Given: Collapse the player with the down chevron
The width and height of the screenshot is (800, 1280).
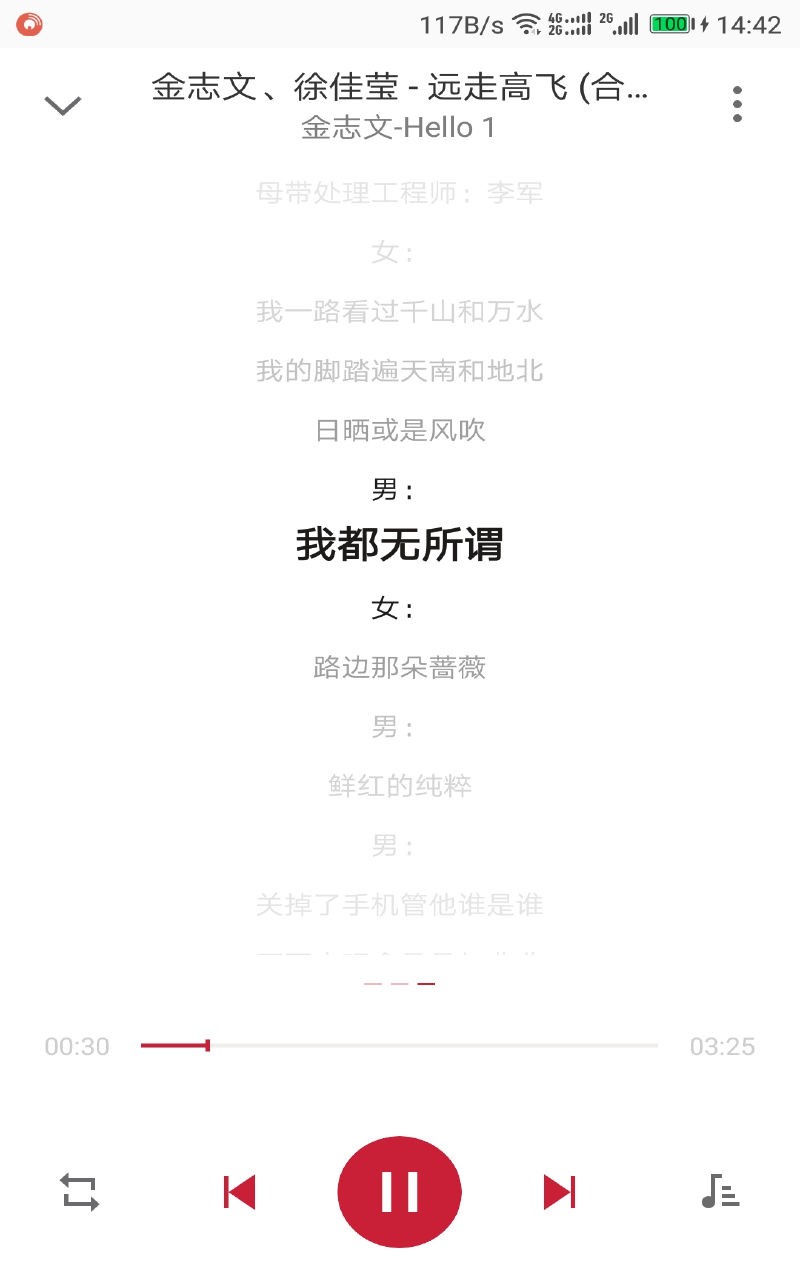Looking at the screenshot, I should click(63, 105).
